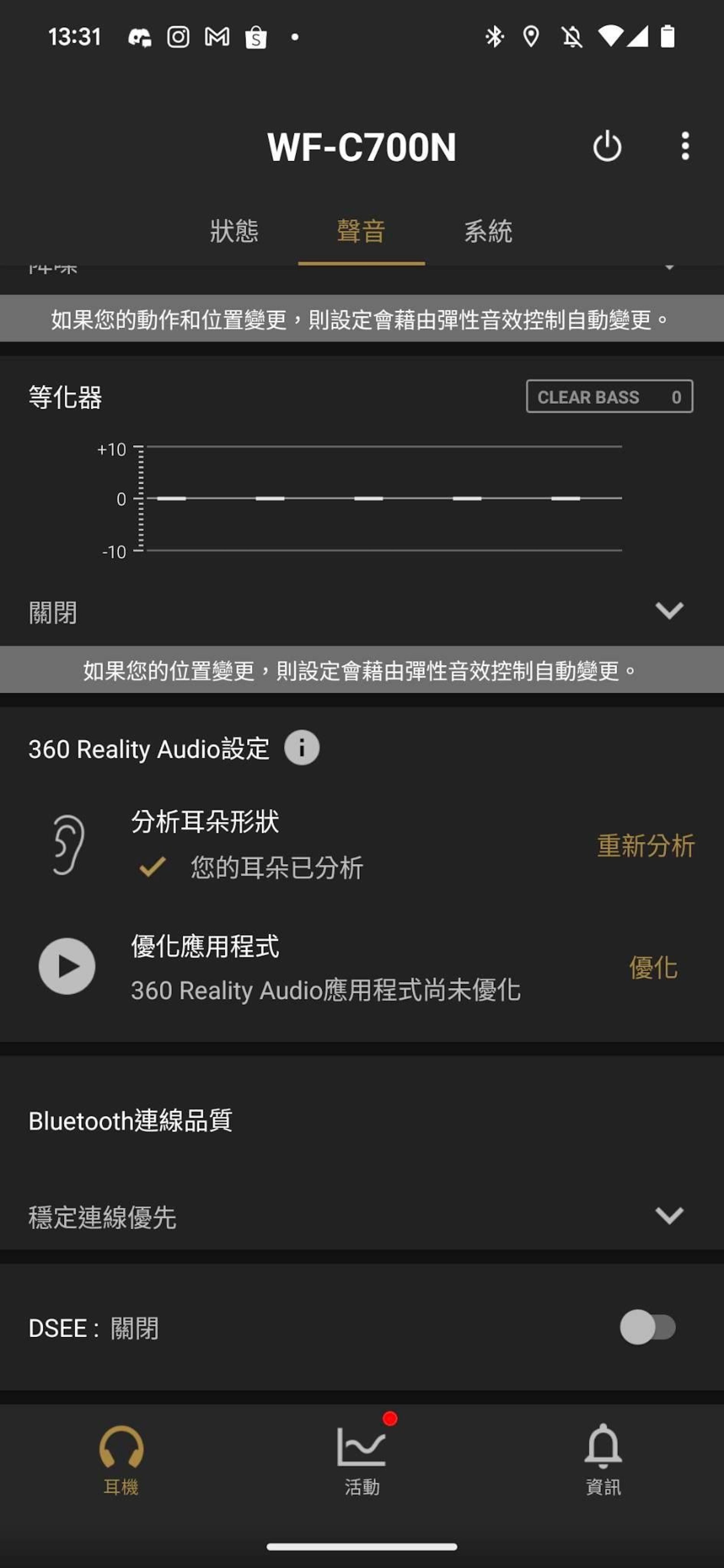Image resolution: width=724 pixels, height=1568 pixels.
Task: Expand the Bluetooth連線品質 dropdown showing 穩定連線優先
Action: 362,1216
